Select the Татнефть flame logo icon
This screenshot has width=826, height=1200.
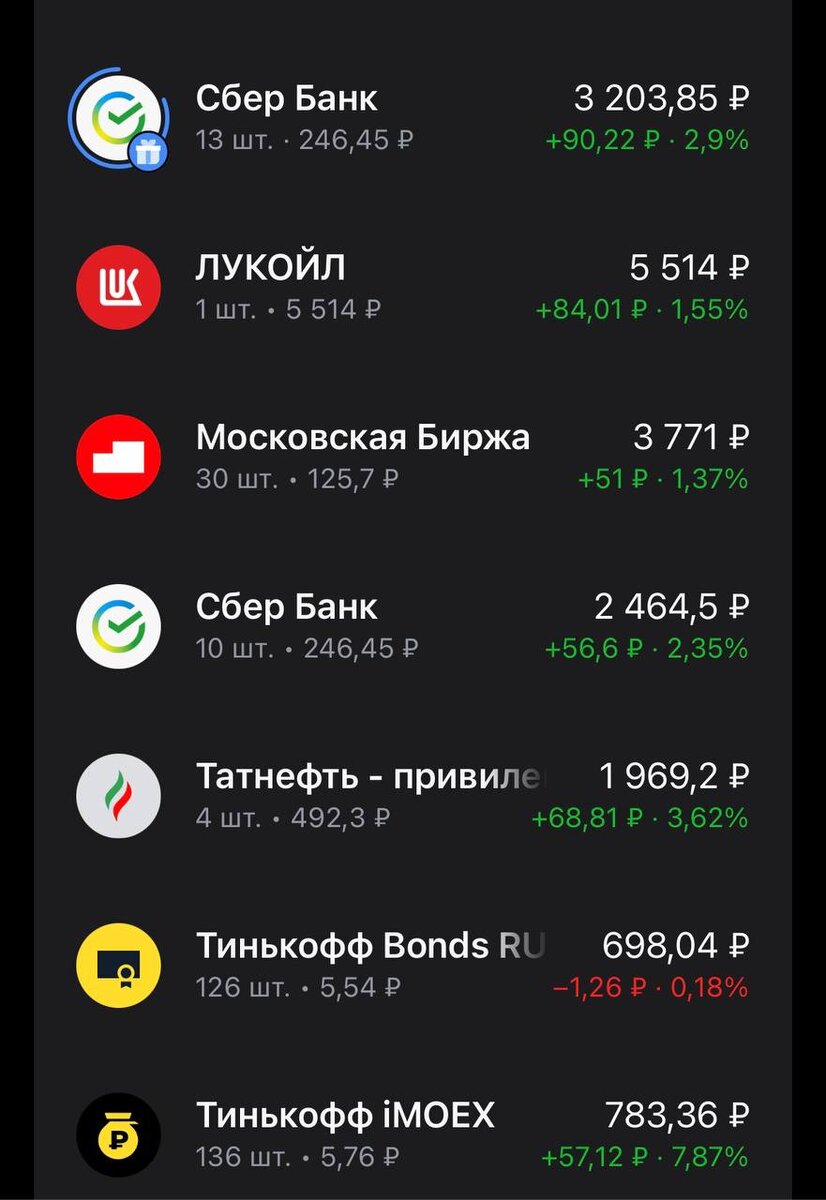[118, 795]
